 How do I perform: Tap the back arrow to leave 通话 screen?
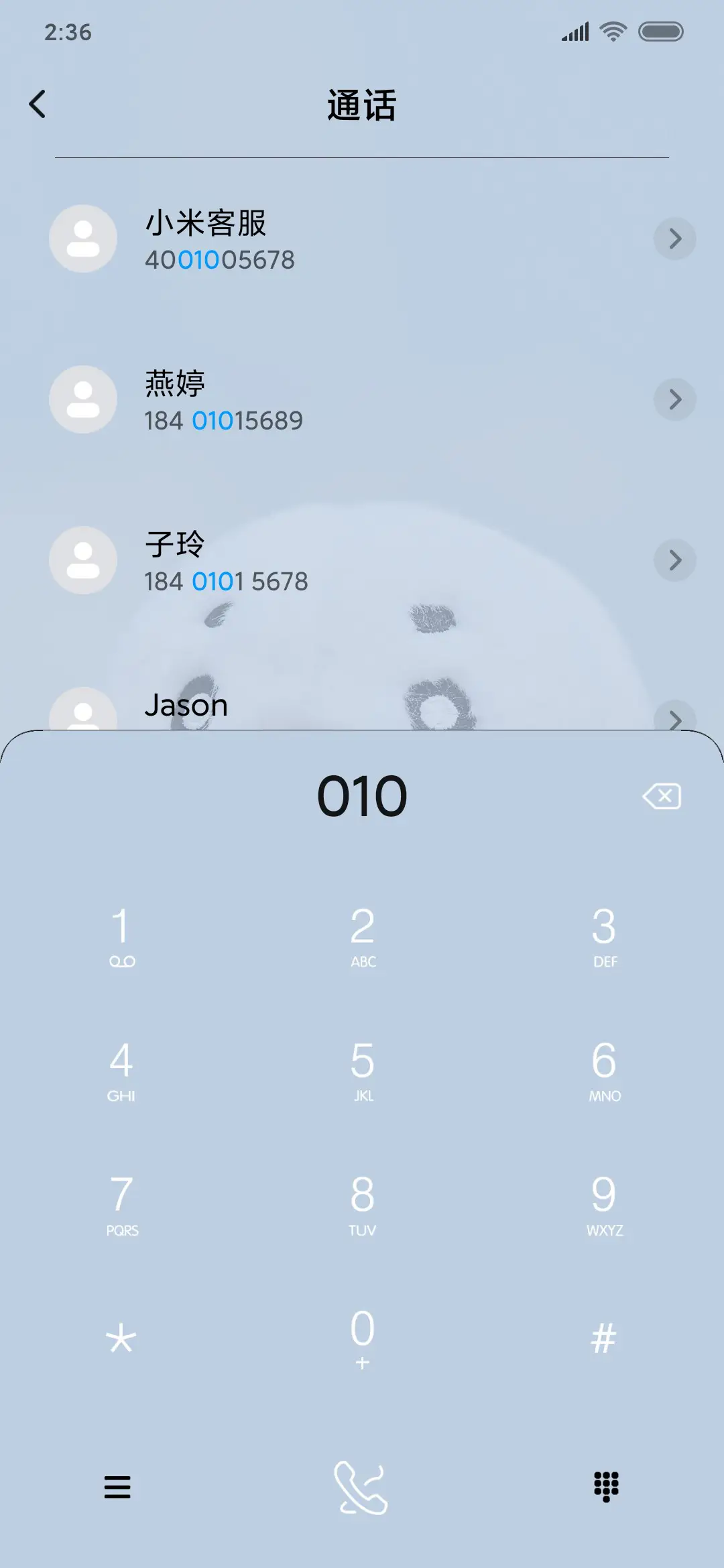(x=38, y=104)
